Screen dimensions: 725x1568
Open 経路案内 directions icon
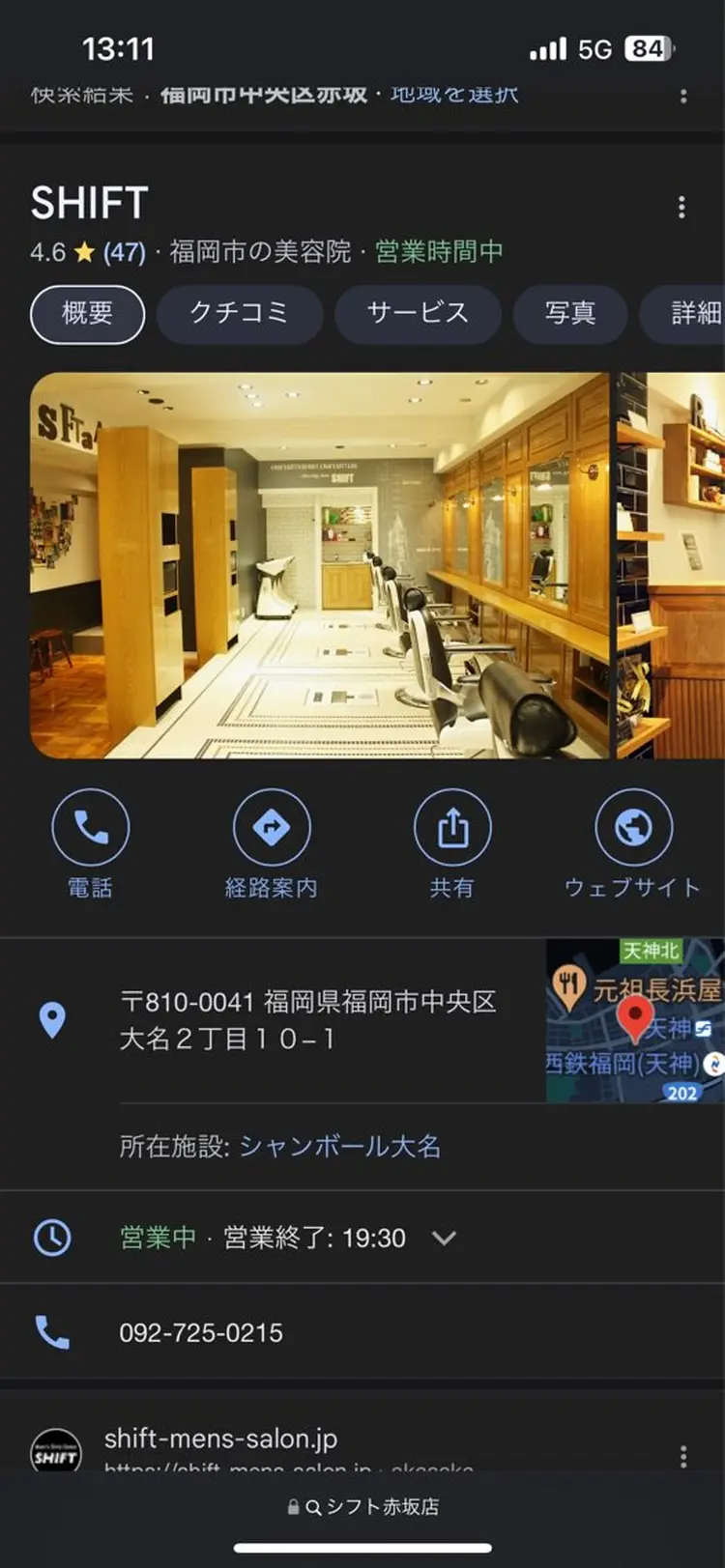click(x=272, y=826)
